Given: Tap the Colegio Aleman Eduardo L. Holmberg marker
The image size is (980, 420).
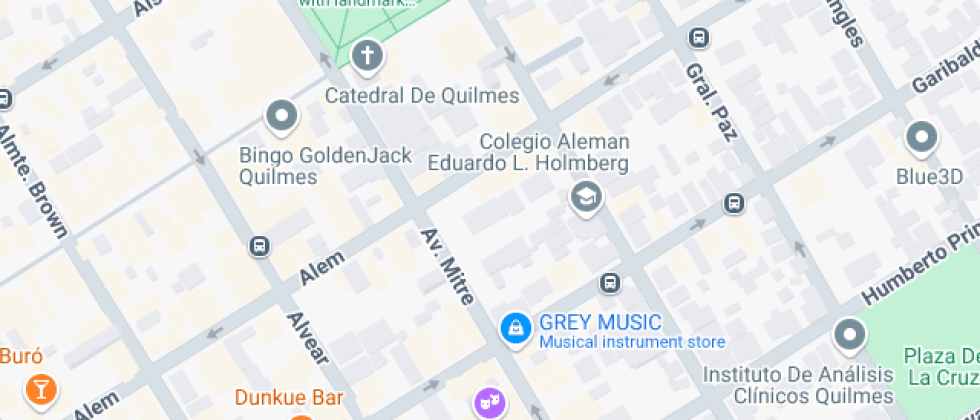Looking at the screenshot, I should point(587,196).
